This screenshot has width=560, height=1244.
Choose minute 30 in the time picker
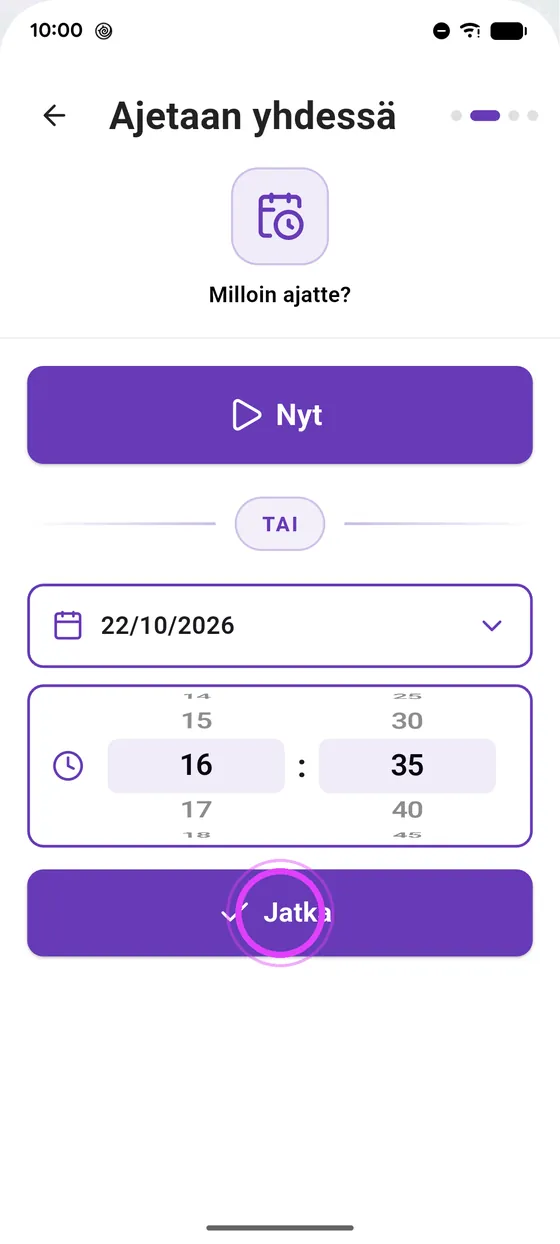pyautogui.click(x=407, y=720)
